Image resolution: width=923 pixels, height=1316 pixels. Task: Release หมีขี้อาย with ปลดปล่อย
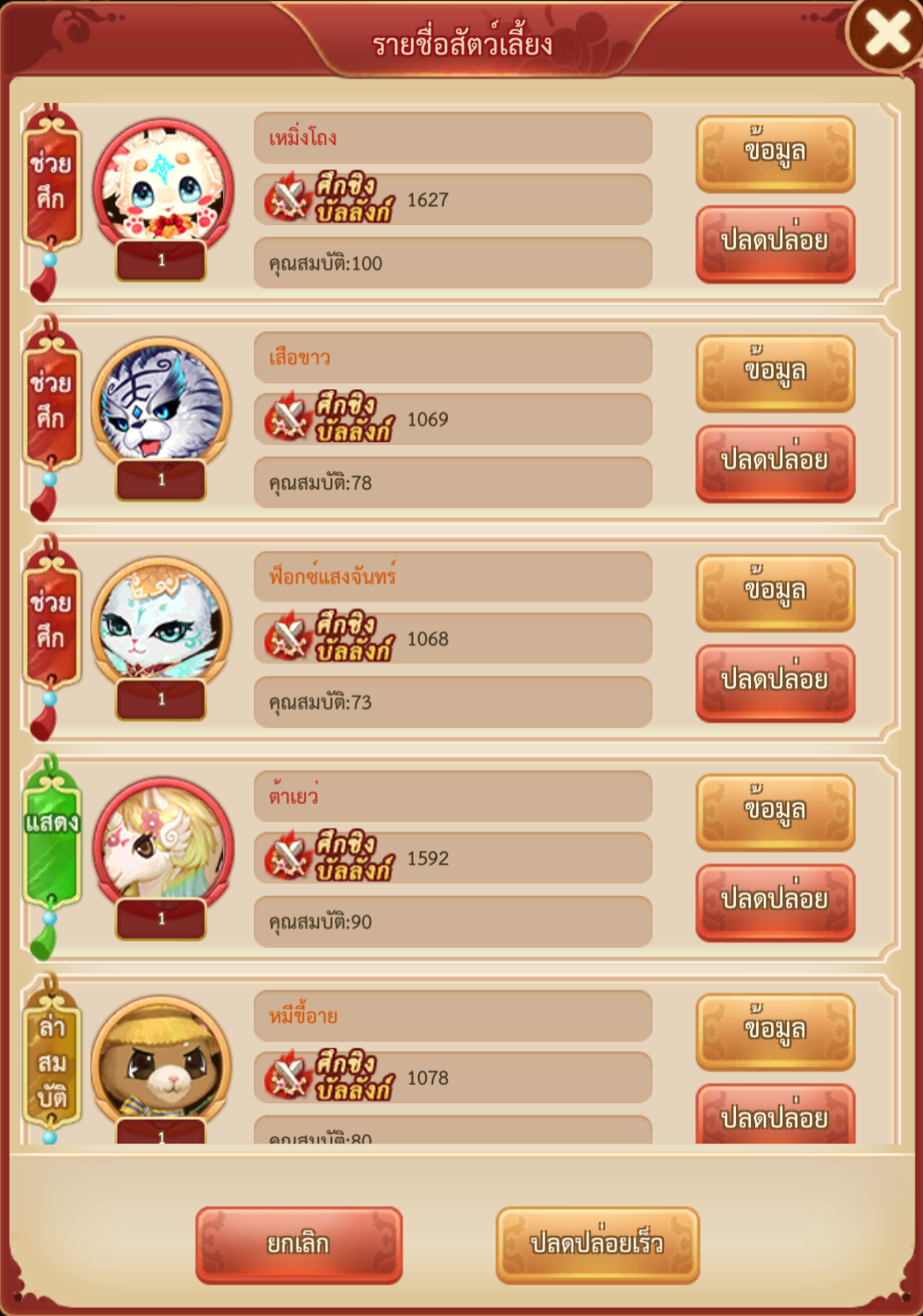point(775,1116)
